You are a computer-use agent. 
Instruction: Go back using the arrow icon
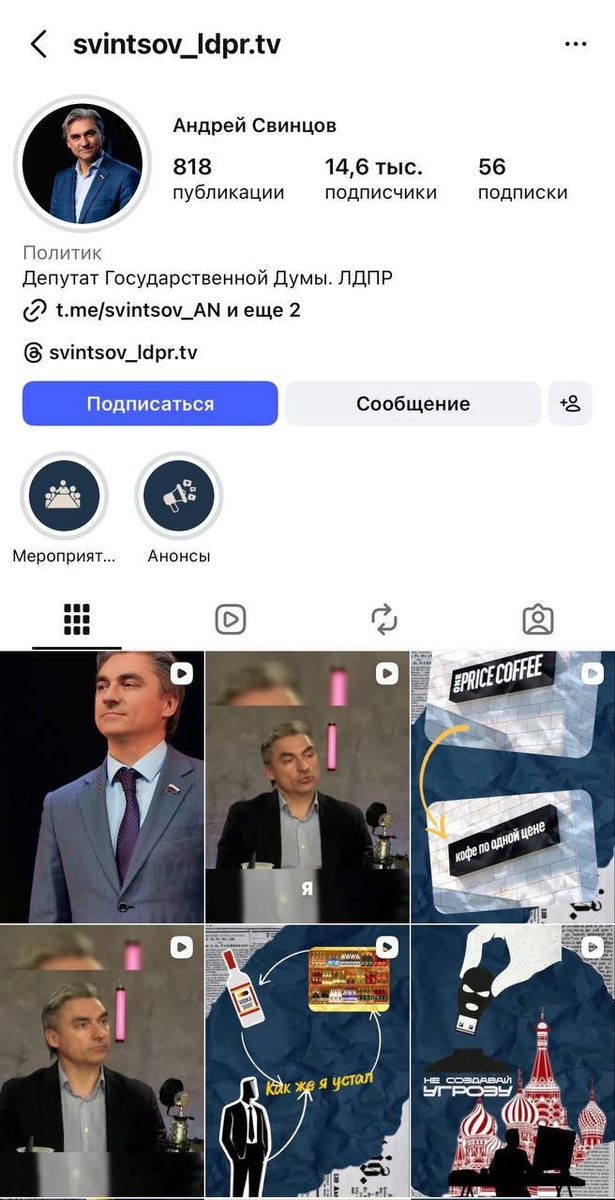(39, 45)
